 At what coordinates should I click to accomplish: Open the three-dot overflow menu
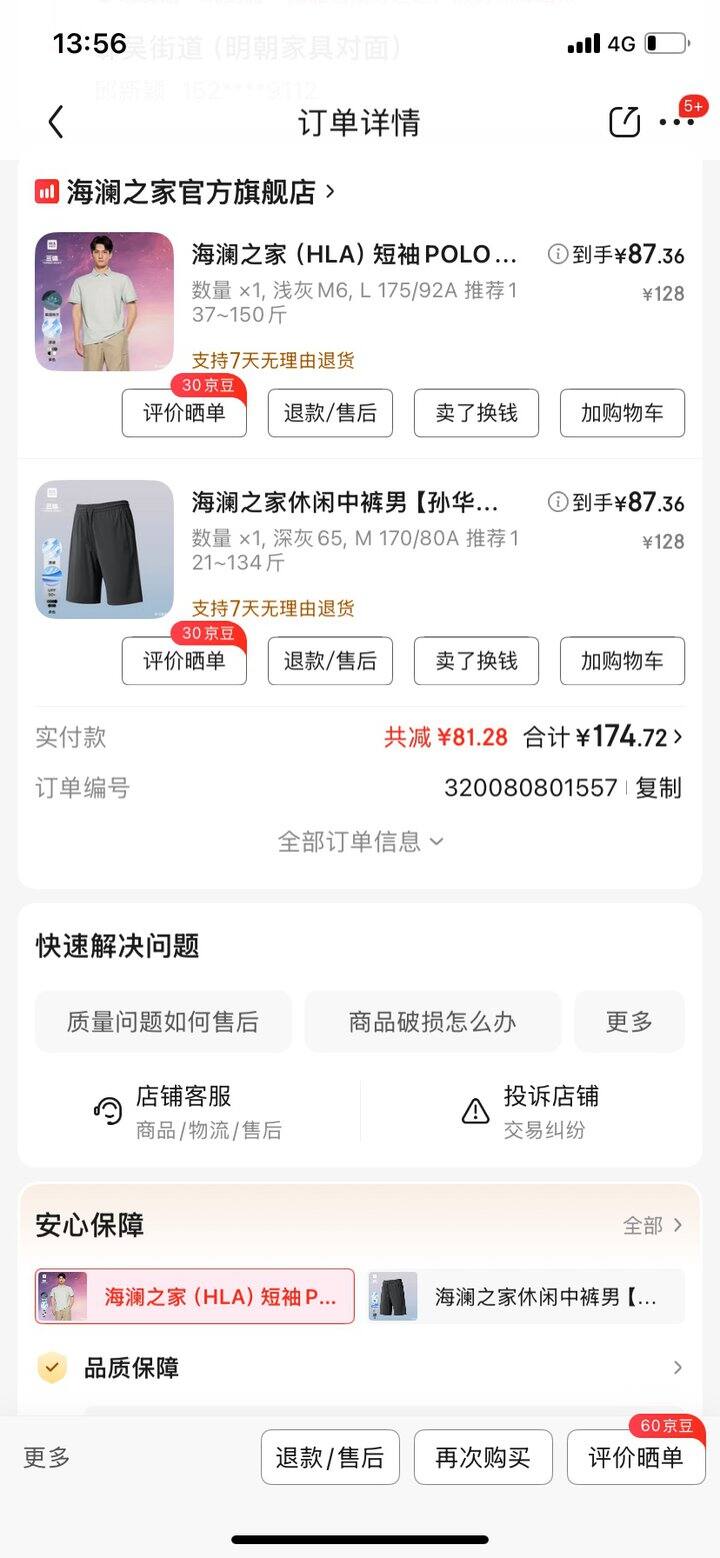click(x=676, y=122)
